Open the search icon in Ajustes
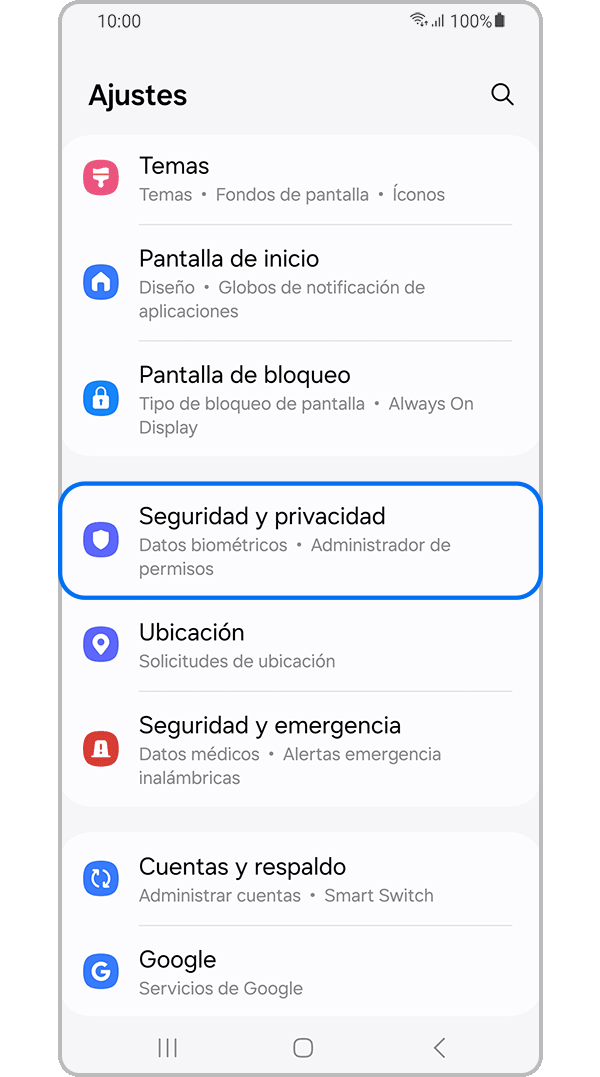The width and height of the screenshot is (600, 1077). coord(502,95)
